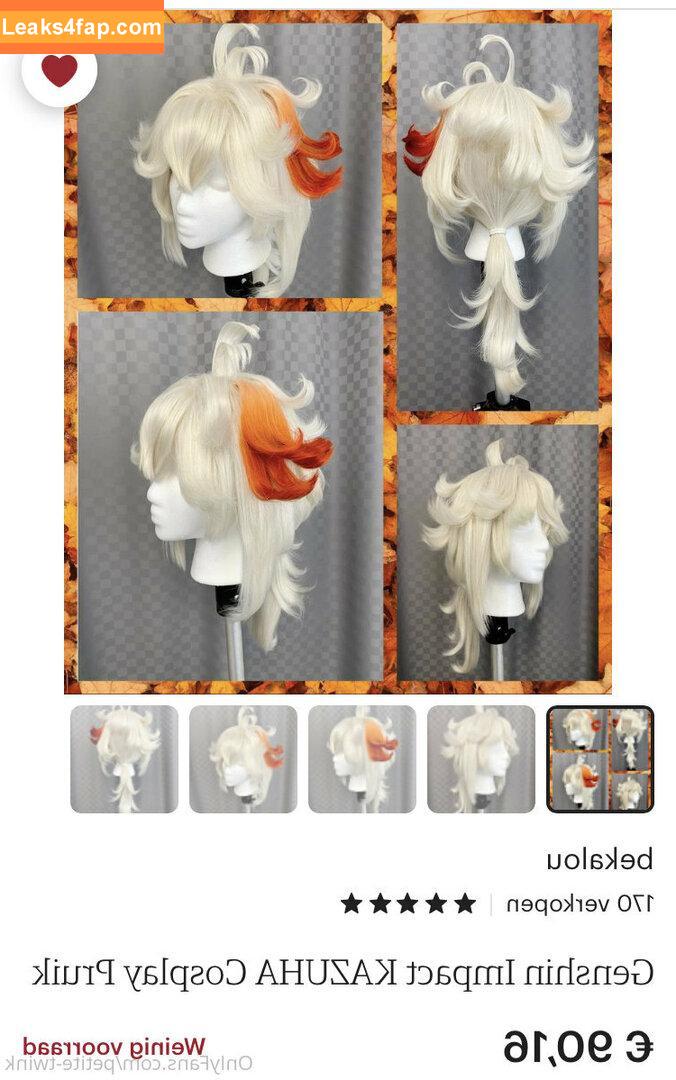Screen dimensions: 676x1080
Task: Open the bekalou shop page
Action: pos(599,859)
